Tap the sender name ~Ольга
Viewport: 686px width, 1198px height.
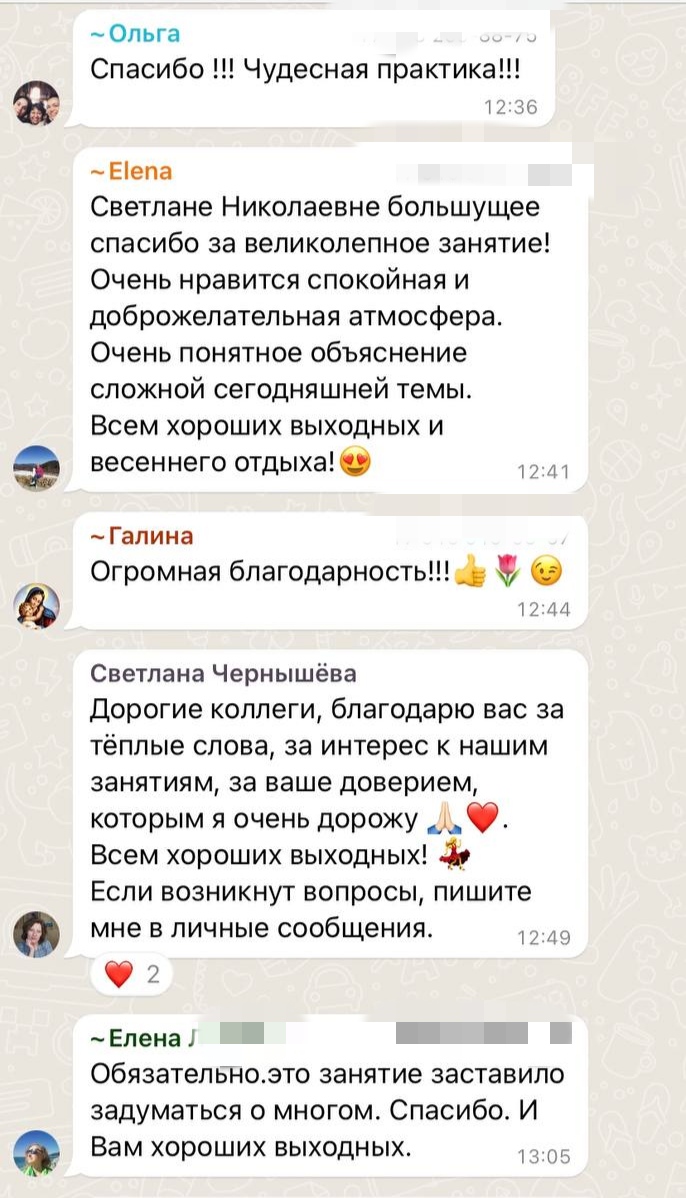[x=135, y=34]
